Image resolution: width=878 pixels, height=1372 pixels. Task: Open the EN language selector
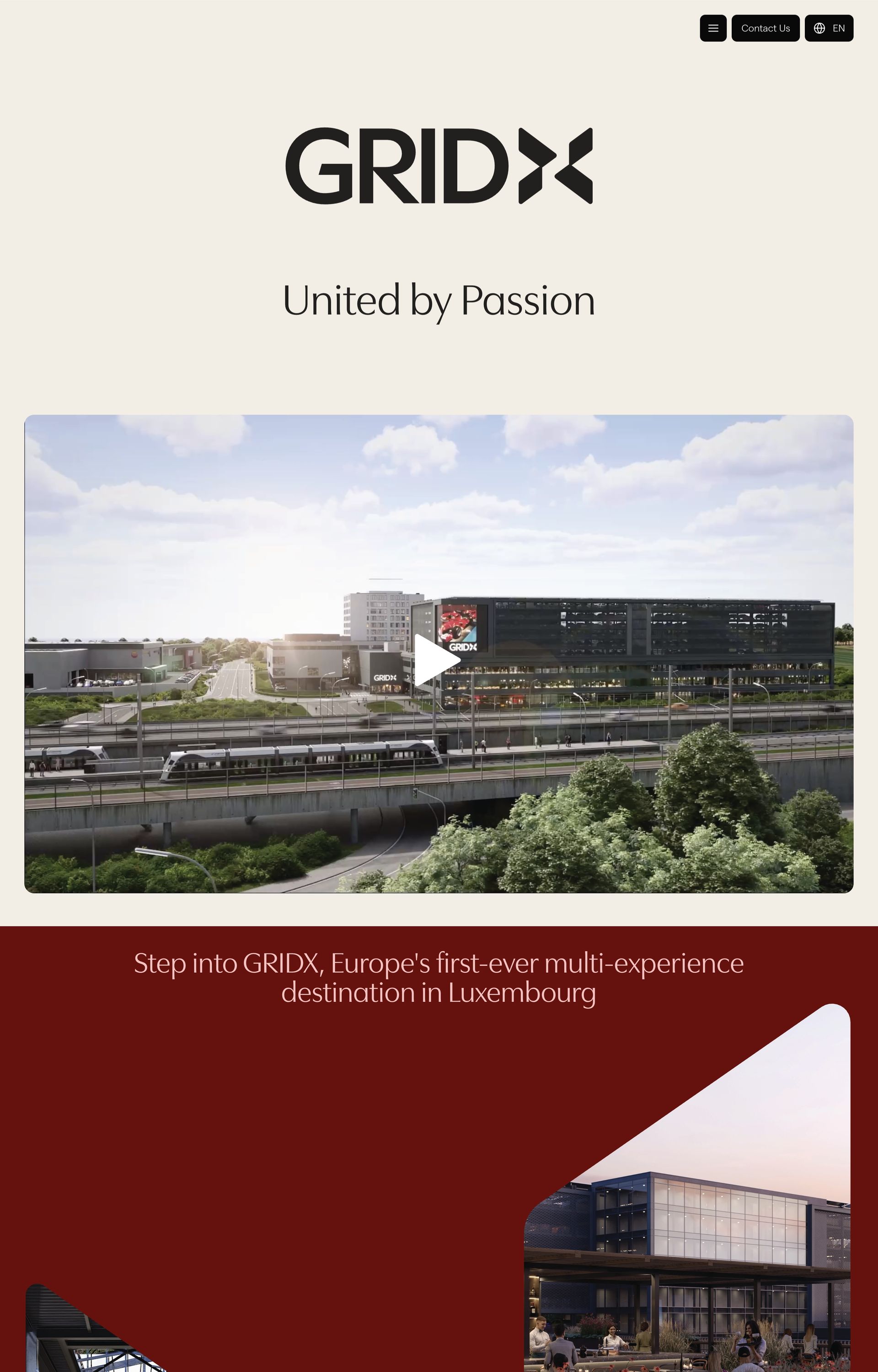coord(829,28)
